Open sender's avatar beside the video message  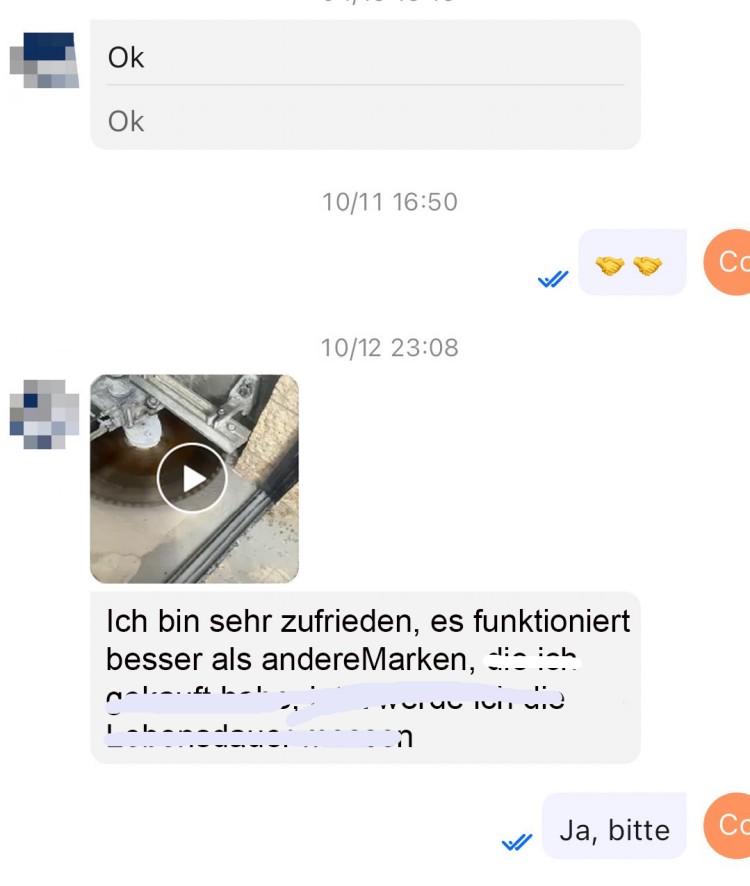click(x=43, y=414)
